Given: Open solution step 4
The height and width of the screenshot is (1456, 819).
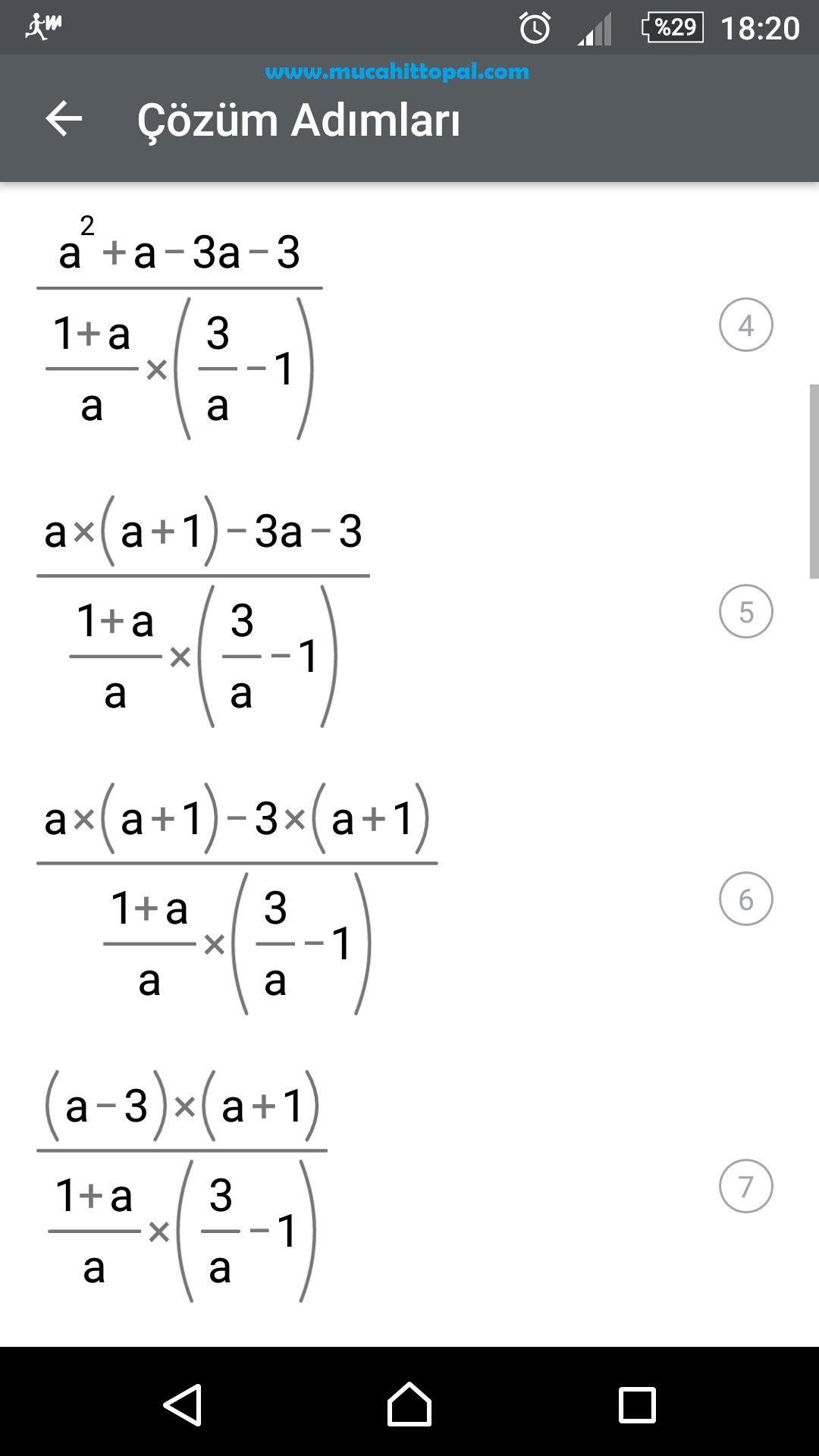Looking at the screenshot, I should 745,325.
